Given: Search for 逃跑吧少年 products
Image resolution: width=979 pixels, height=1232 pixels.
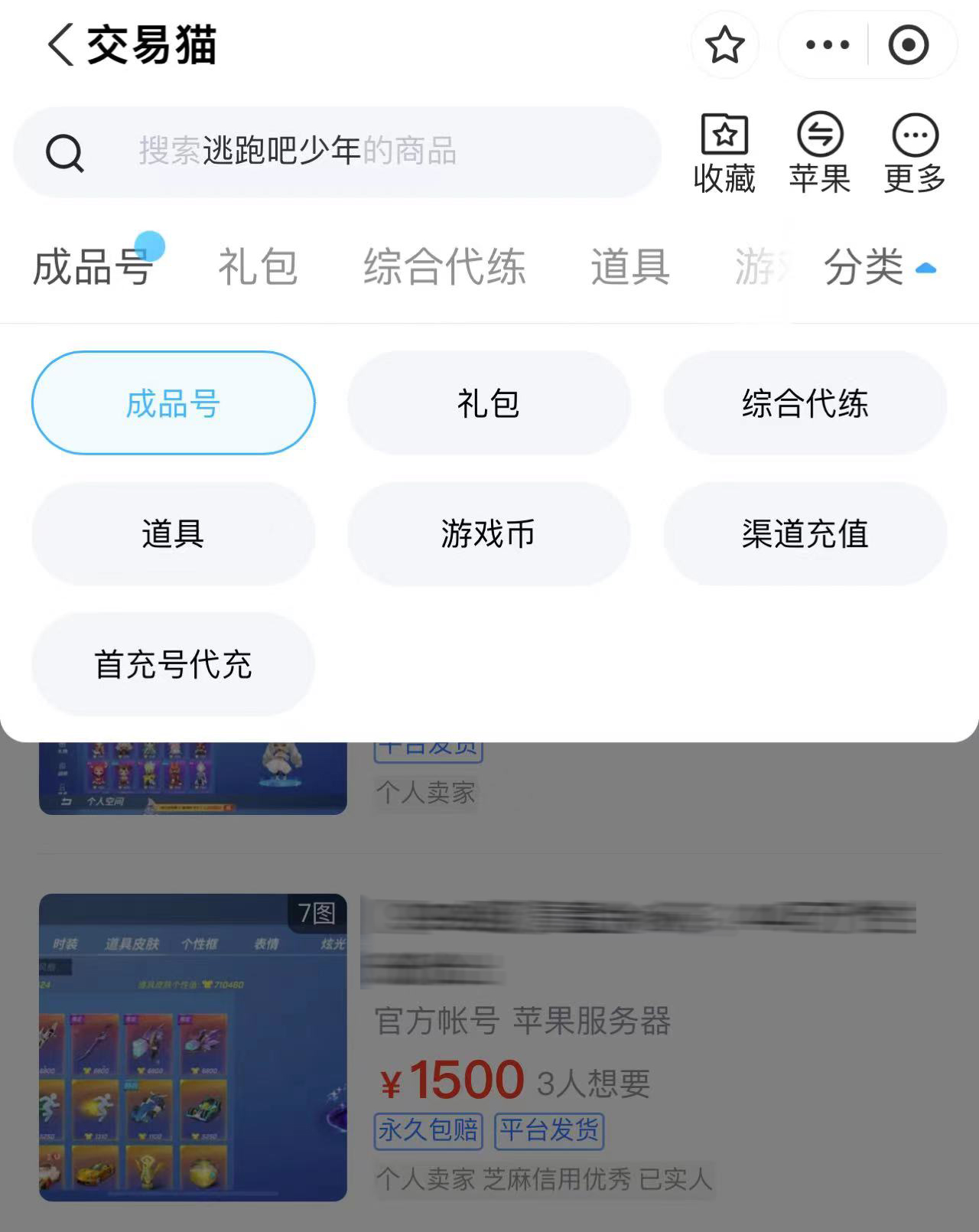Looking at the screenshot, I should tap(337, 152).
